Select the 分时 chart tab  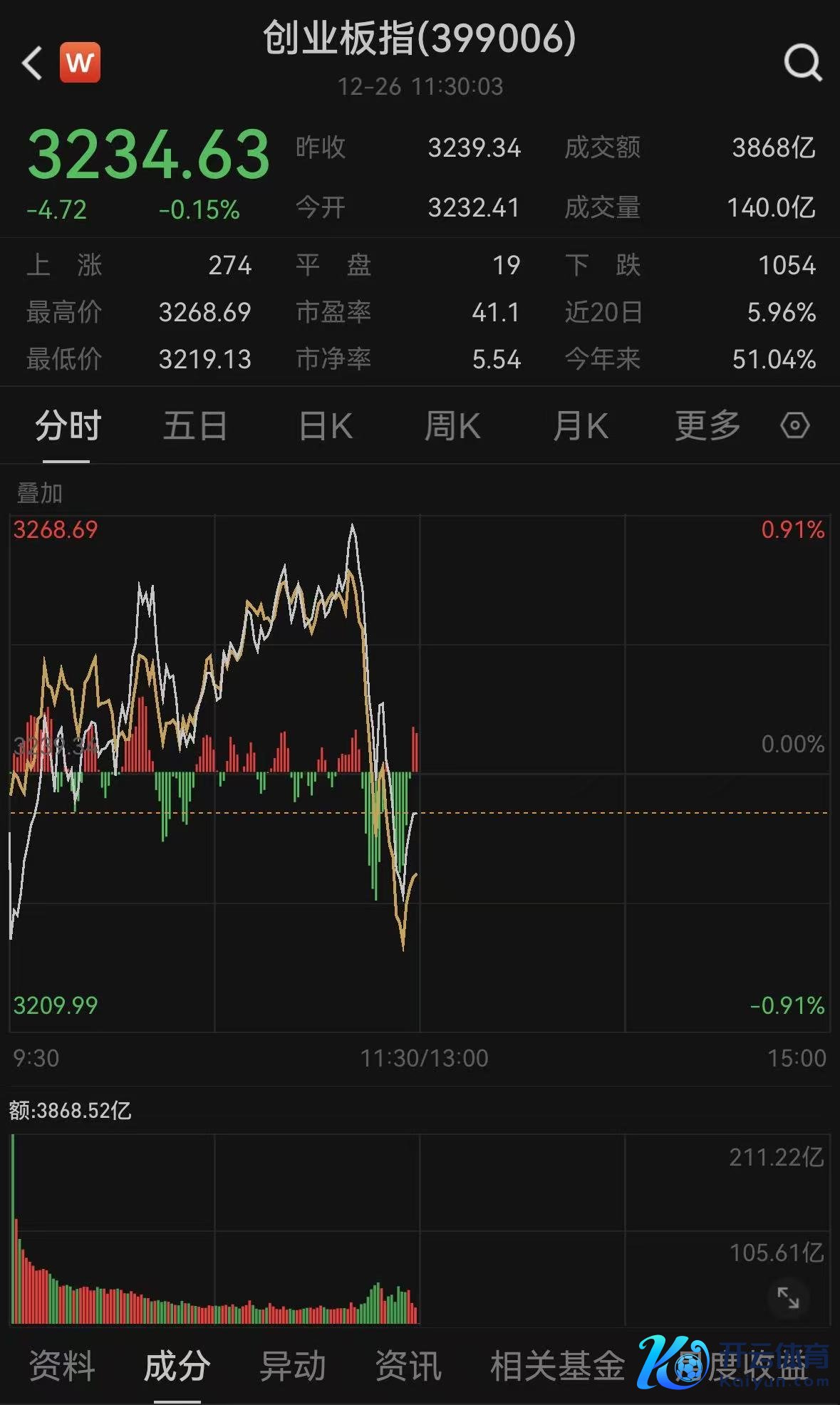tap(68, 427)
